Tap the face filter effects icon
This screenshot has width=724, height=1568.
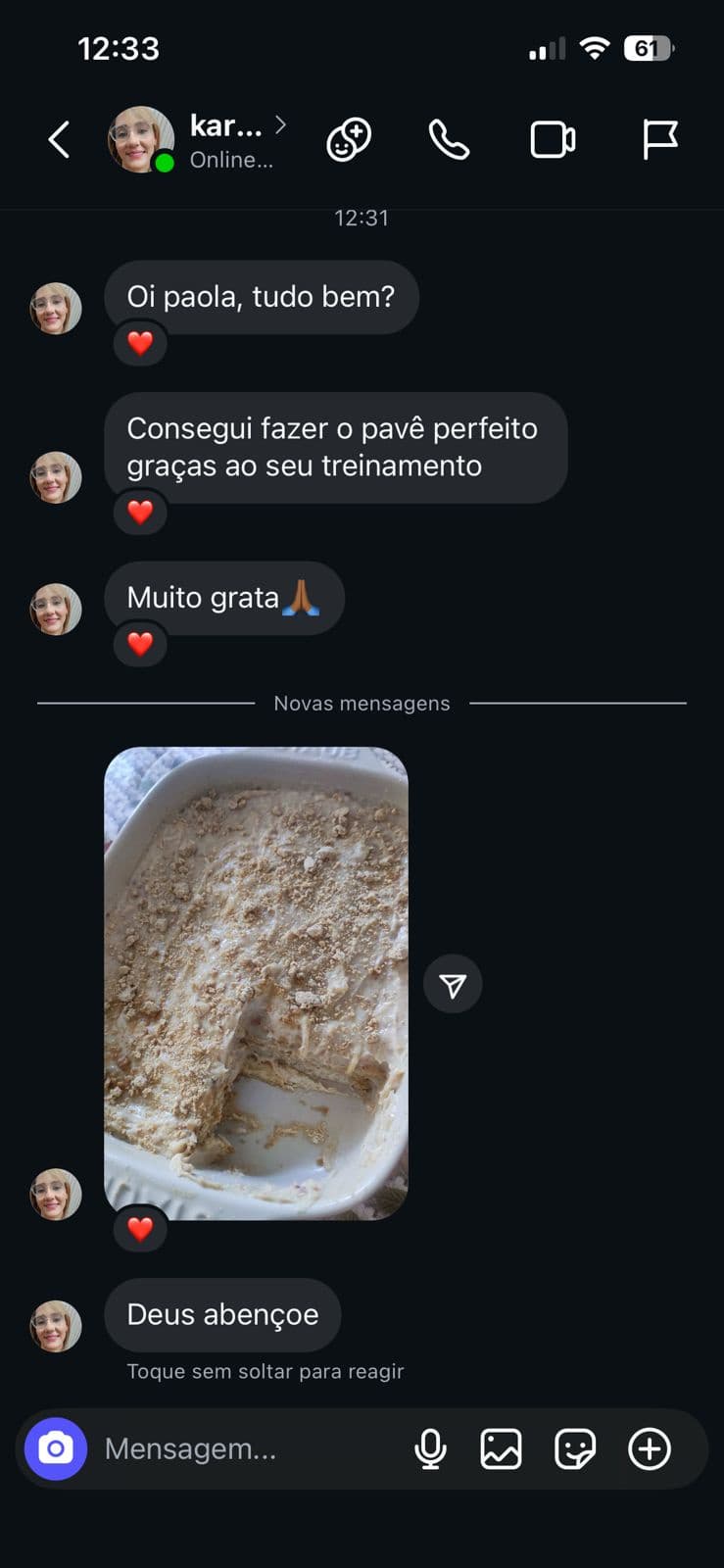(349, 139)
